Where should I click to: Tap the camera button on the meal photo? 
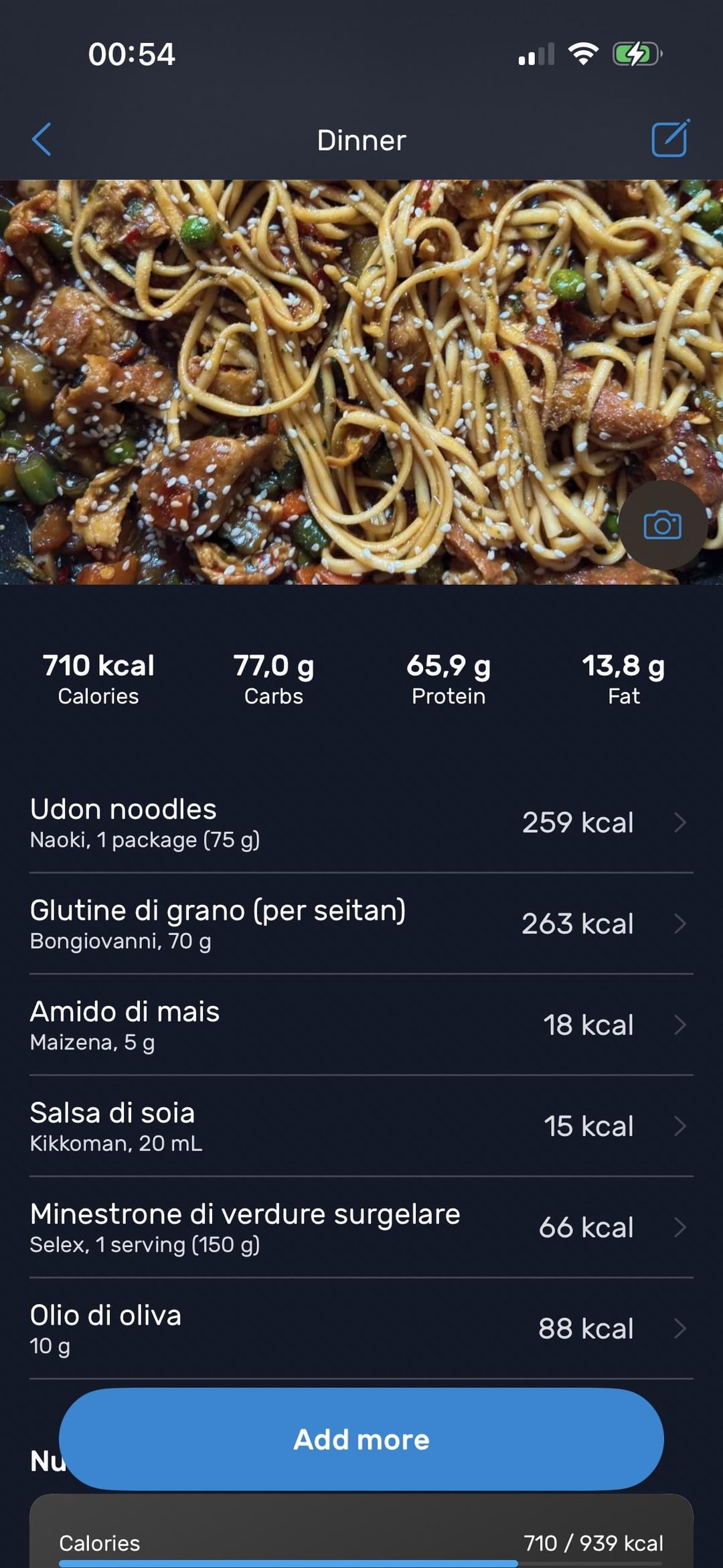[662, 525]
